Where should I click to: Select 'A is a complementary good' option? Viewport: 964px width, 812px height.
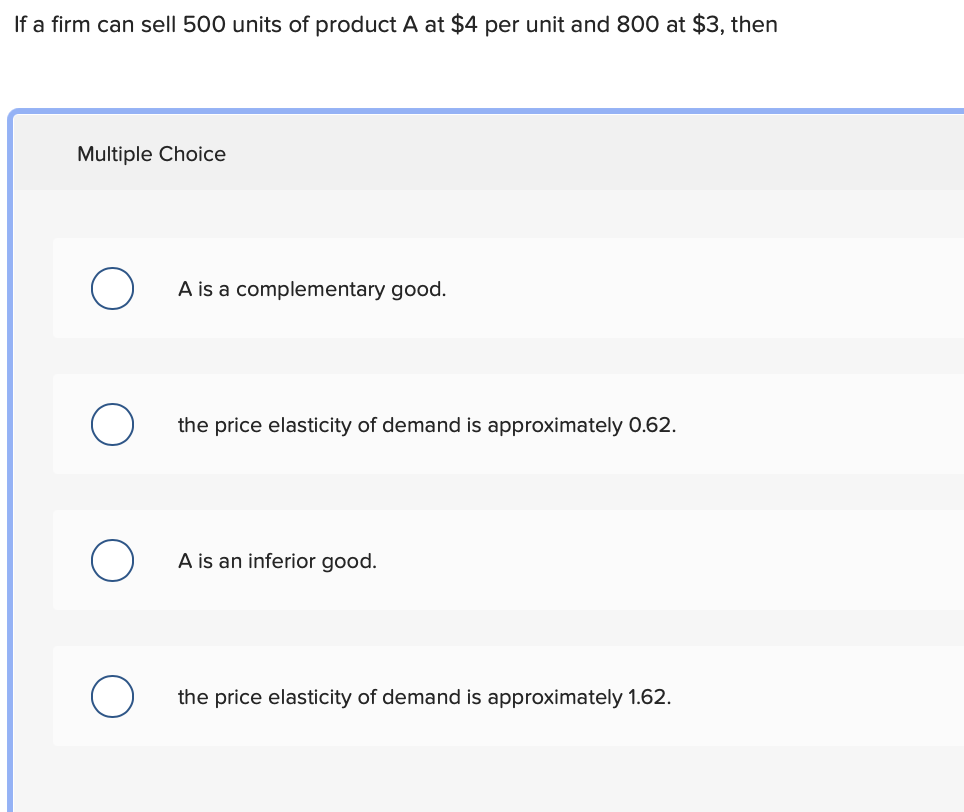click(x=112, y=289)
